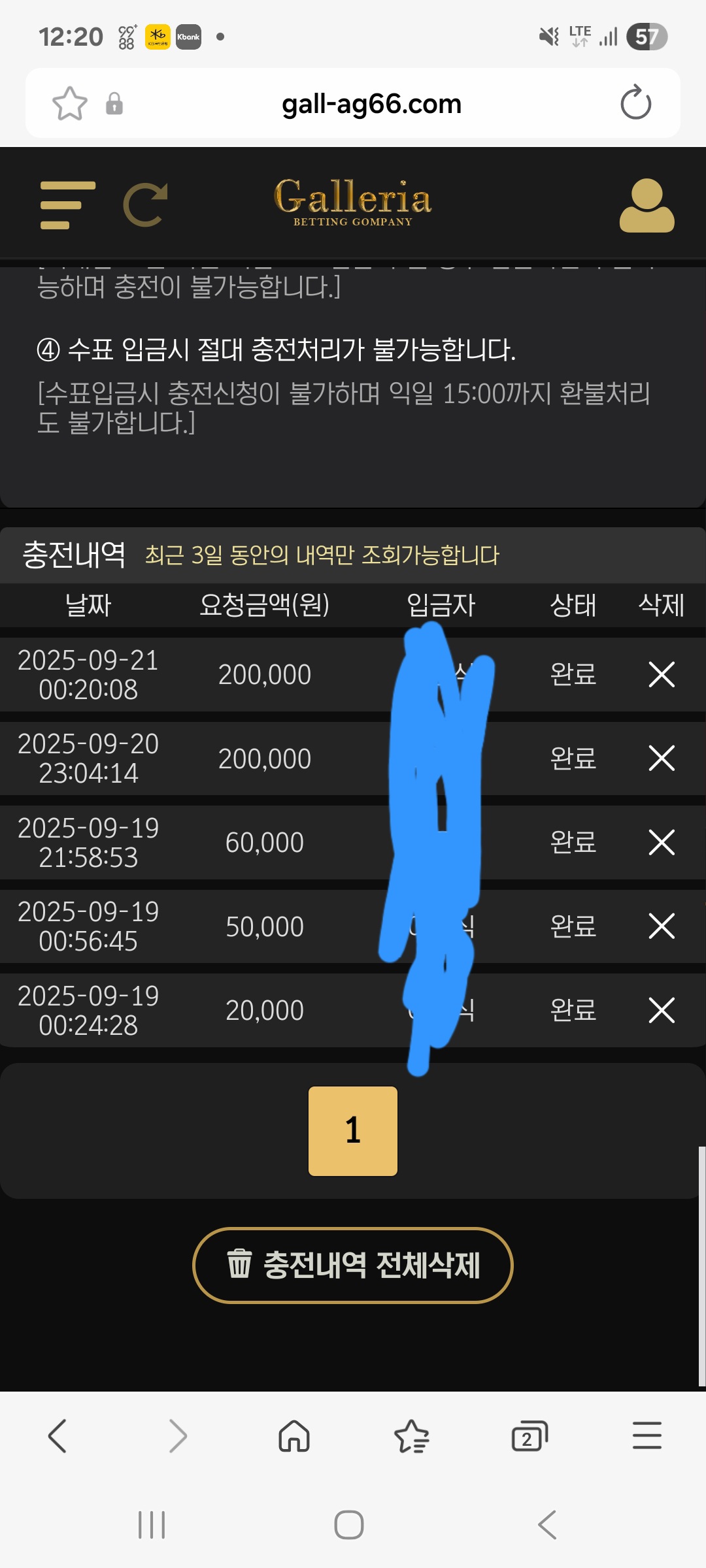Go forward in the browser toolbar
706x1568 pixels.
(178, 1436)
